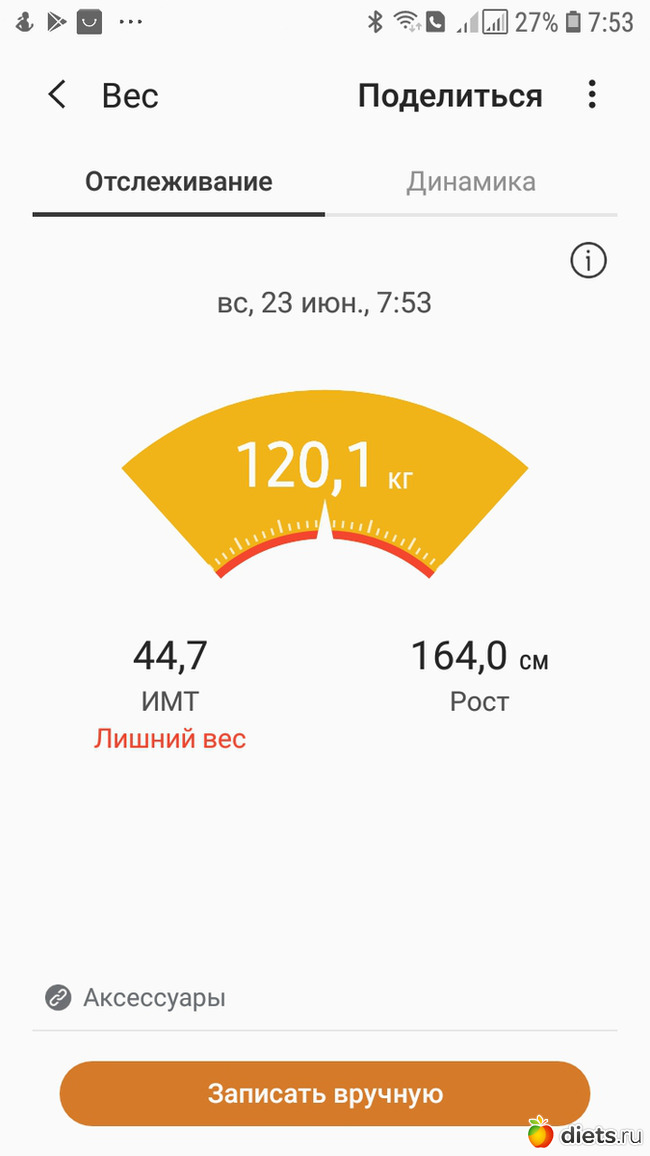Go back from the Вес screen
Image resolution: width=650 pixels, height=1156 pixels.
point(57,96)
